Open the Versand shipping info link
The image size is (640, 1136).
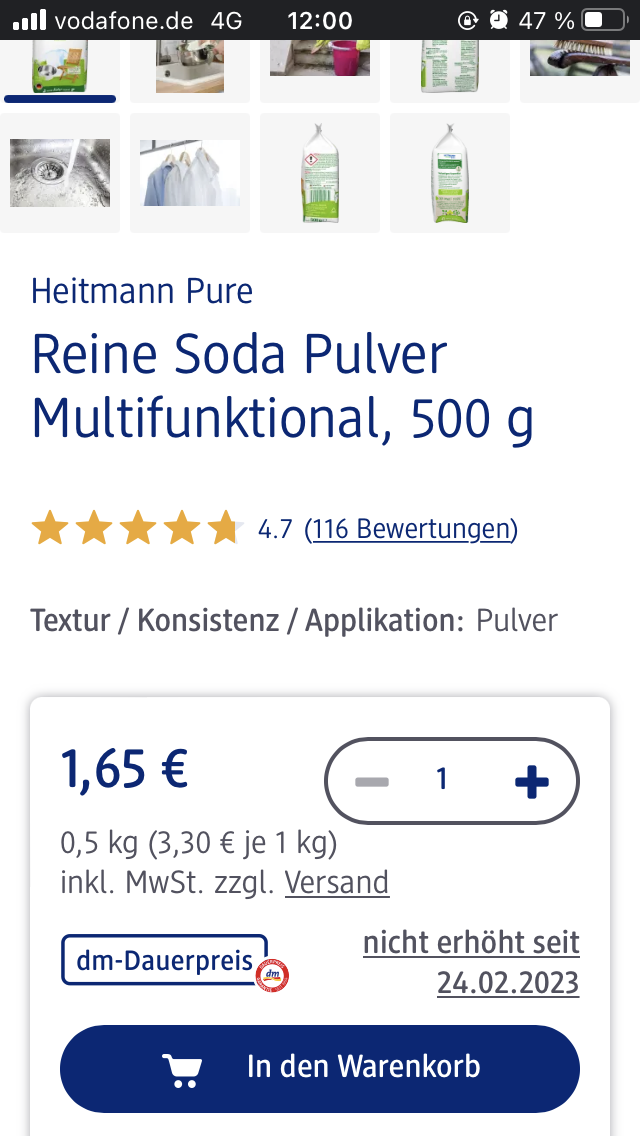pos(337,883)
